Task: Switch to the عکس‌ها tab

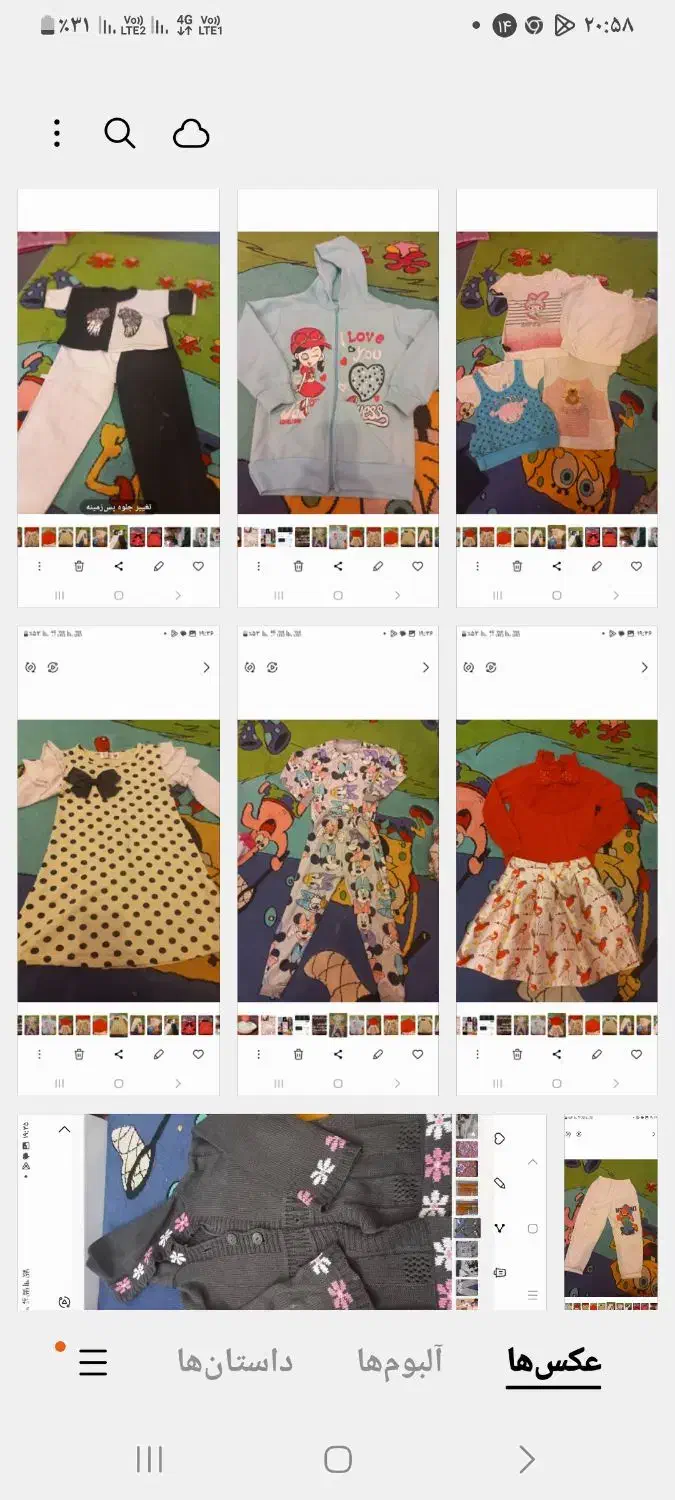Action: 553,1361
